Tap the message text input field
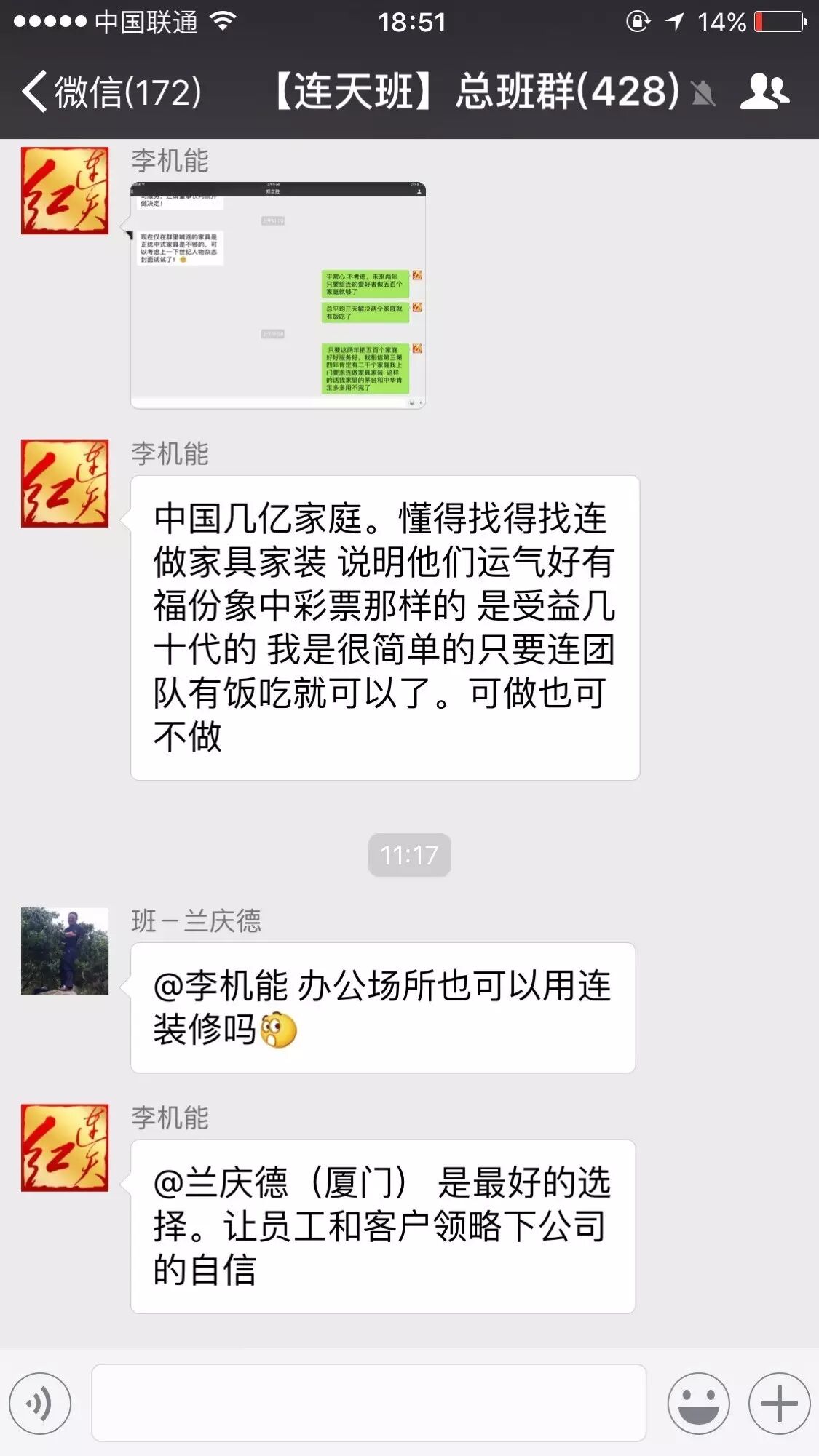 (x=368, y=1403)
